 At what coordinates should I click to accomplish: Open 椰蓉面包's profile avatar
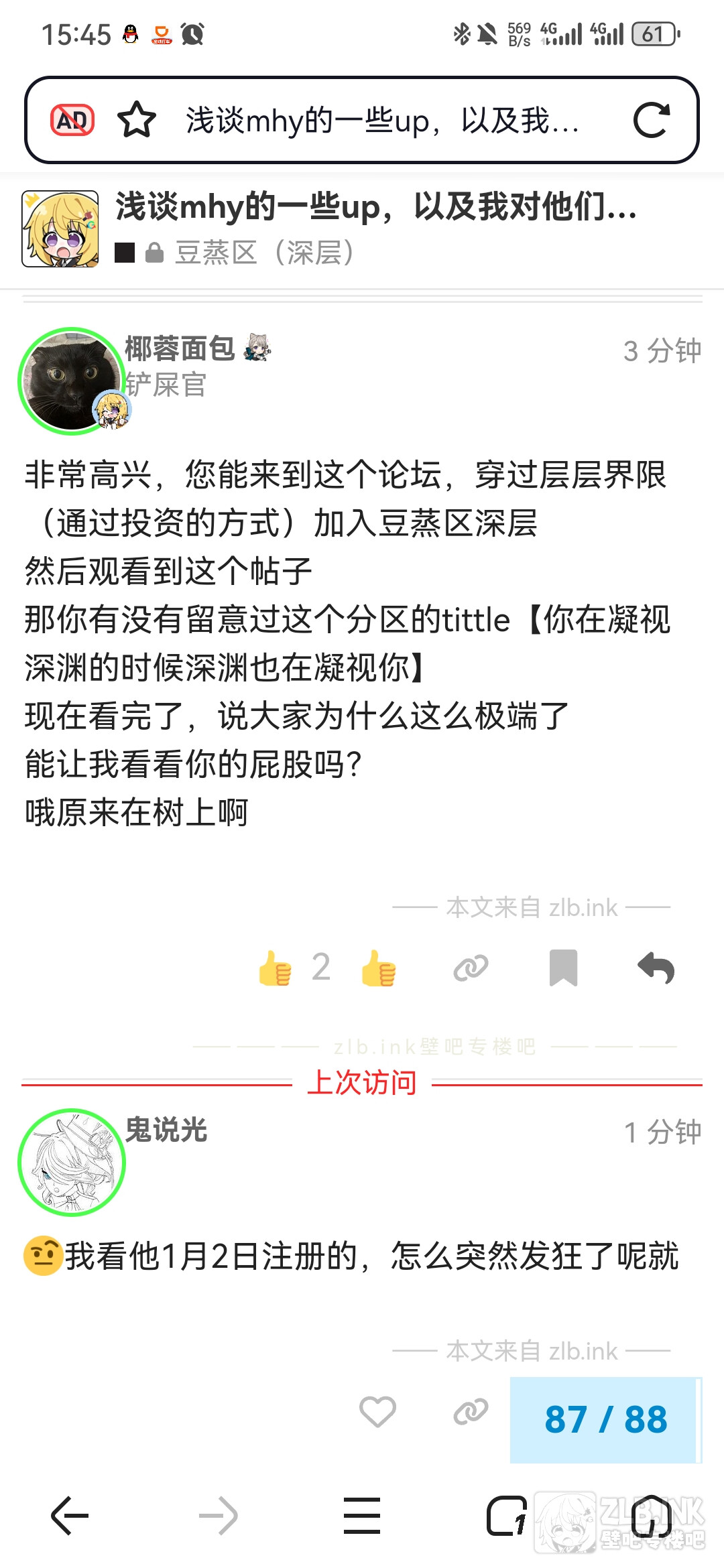click(70, 381)
